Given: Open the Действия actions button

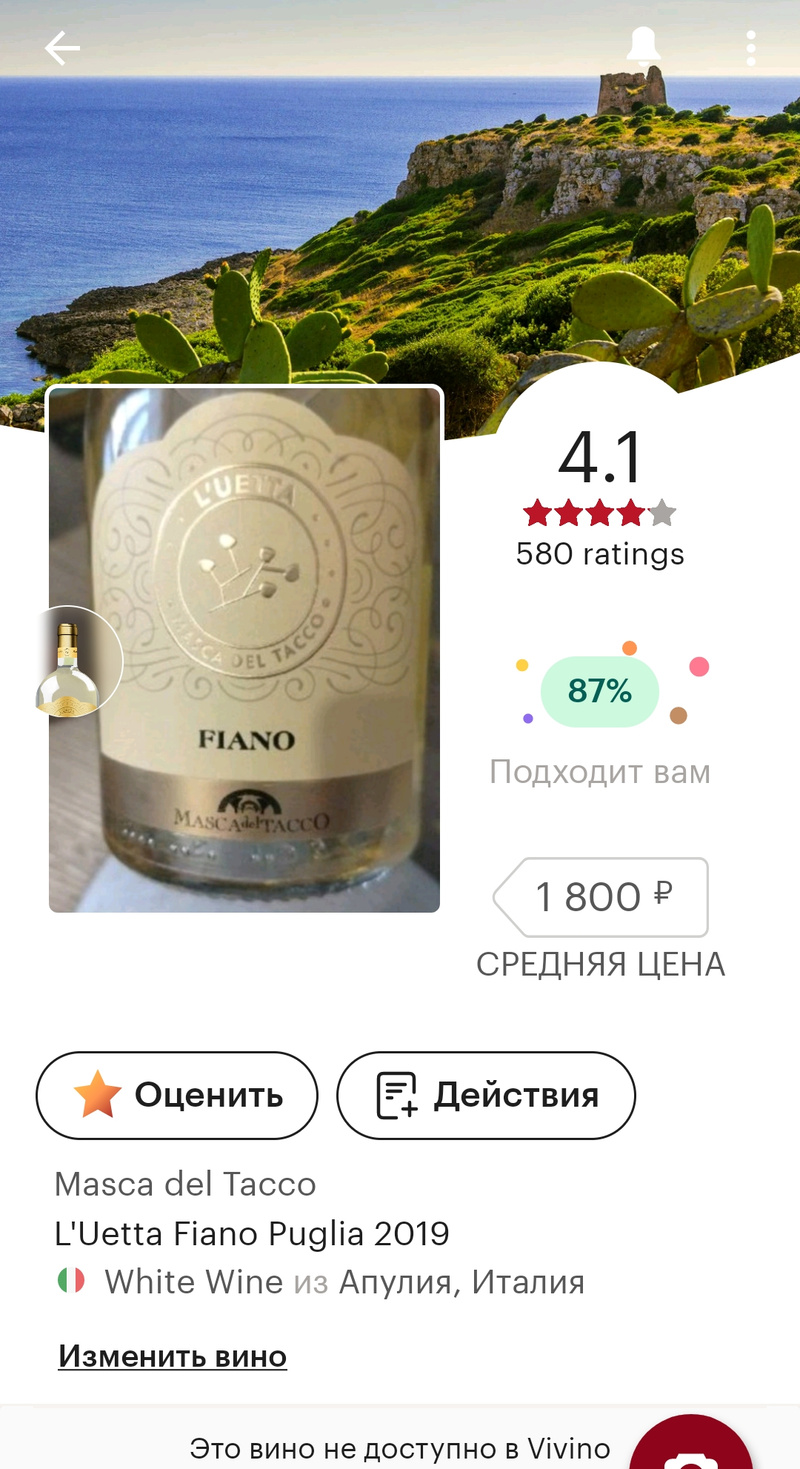Looking at the screenshot, I should (x=486, y=1095).
